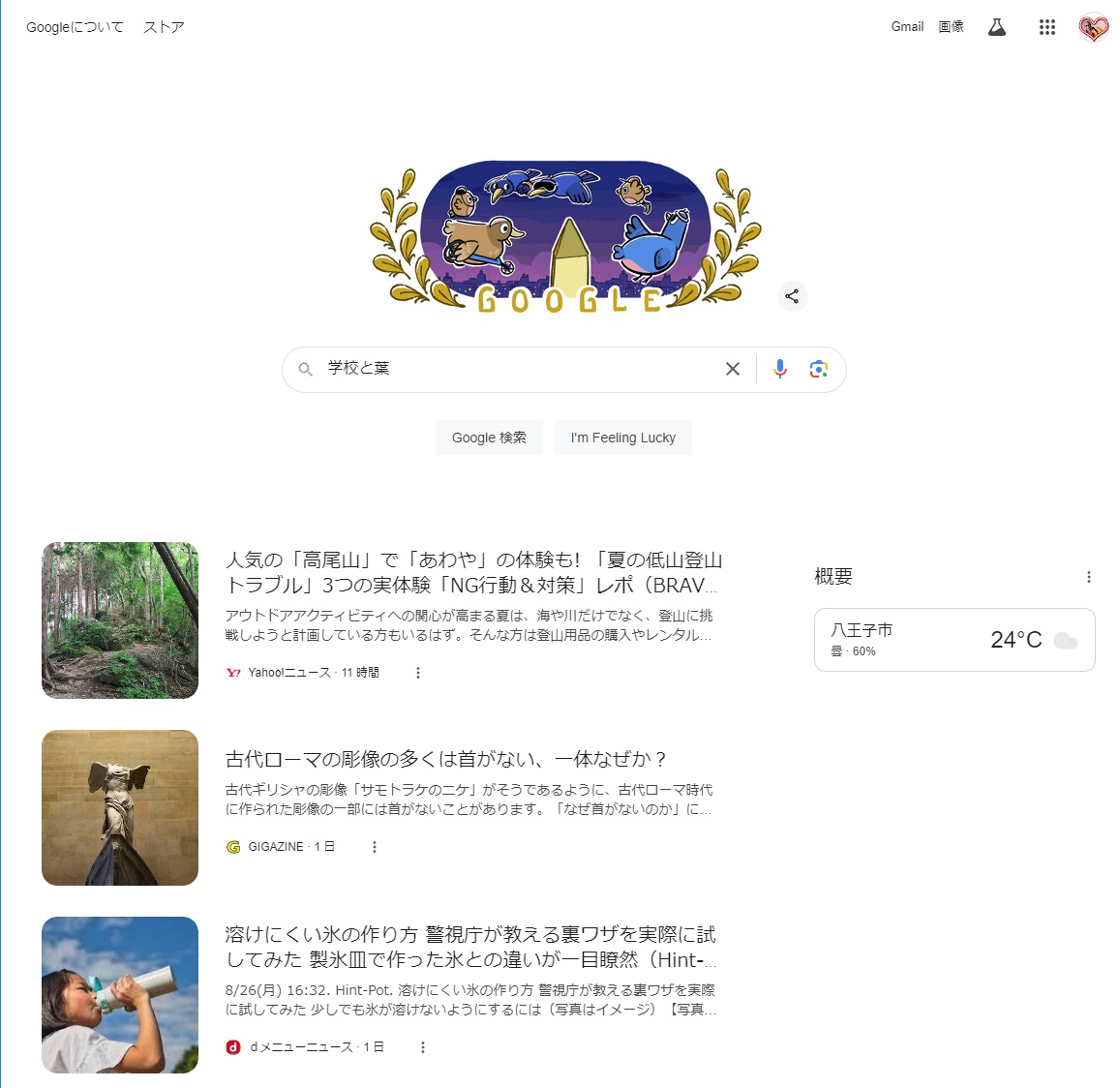This screenshot has width=1120, height=1088.
Task: Clear the search text
Action: (x=733, y=369)
